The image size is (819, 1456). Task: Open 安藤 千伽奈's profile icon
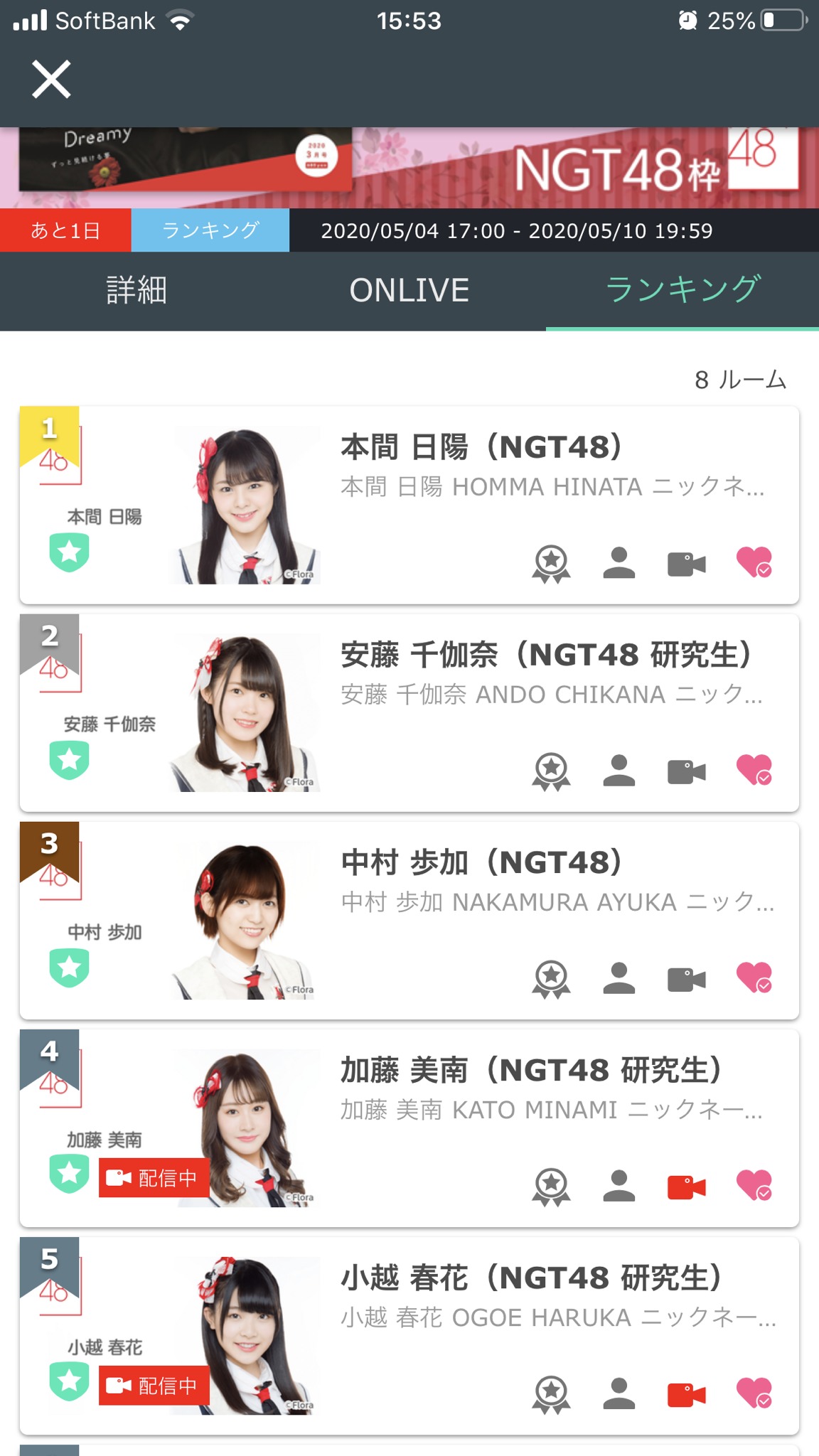619,771
